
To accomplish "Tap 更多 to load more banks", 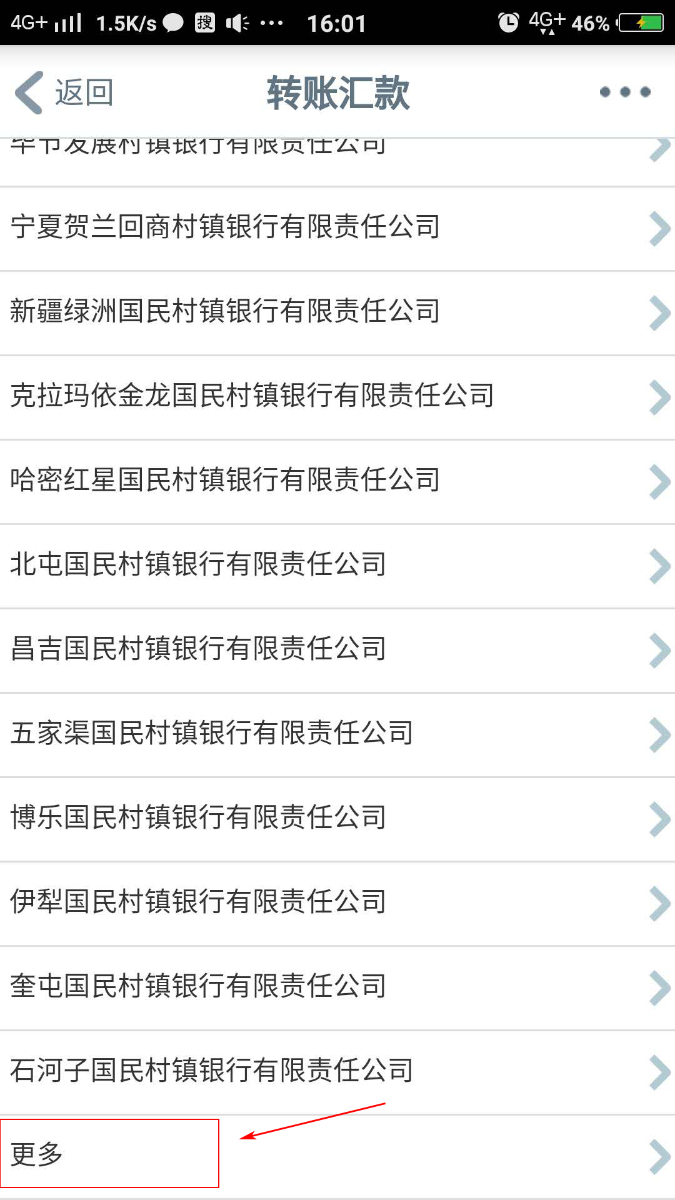I will [x=337, y=1156].
